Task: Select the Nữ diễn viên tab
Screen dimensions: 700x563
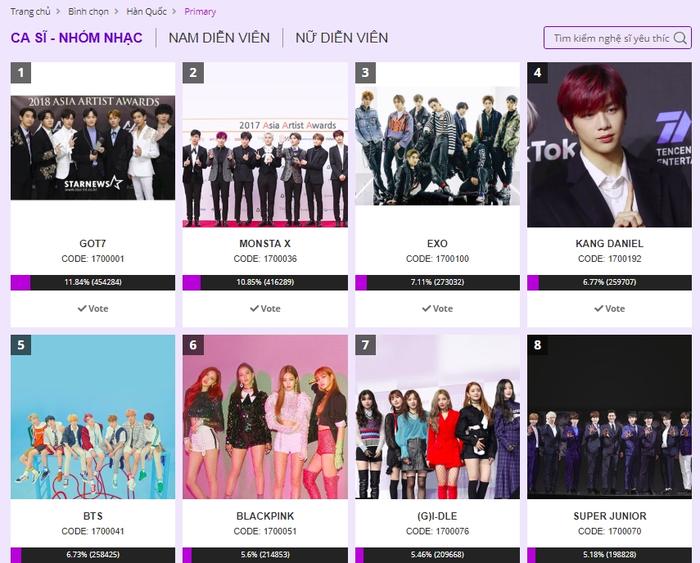Action: pos(341,38)
